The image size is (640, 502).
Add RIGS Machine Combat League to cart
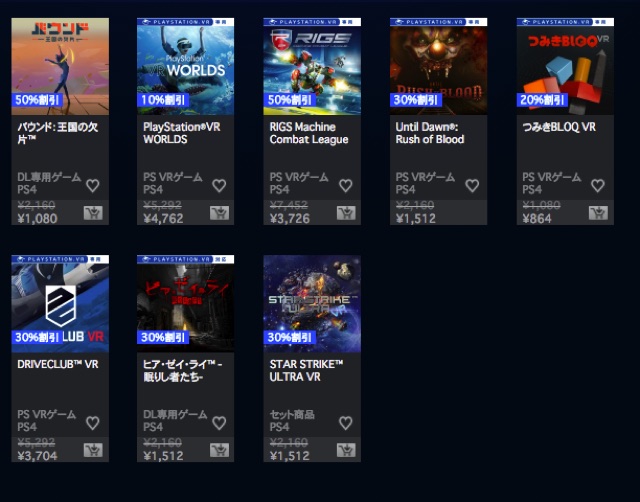pos(346,213)
